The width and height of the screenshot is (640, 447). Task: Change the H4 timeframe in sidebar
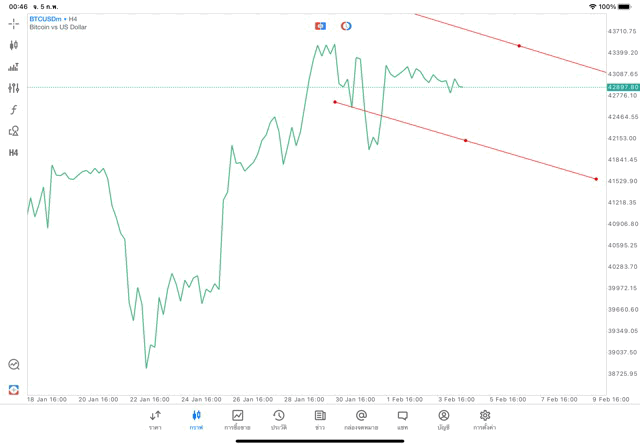[x=14, y=152]
